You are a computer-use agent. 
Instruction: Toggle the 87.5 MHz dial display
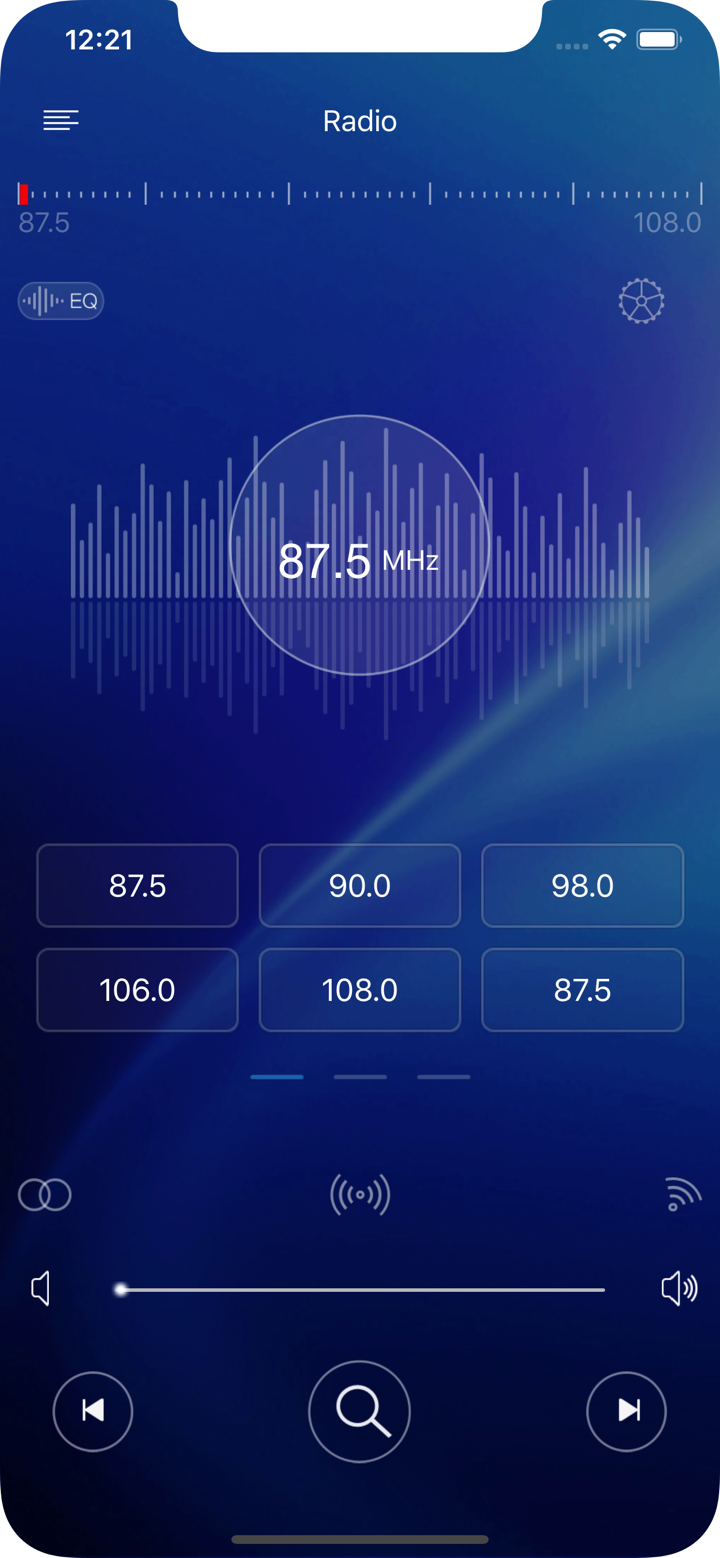pos(358,560)
